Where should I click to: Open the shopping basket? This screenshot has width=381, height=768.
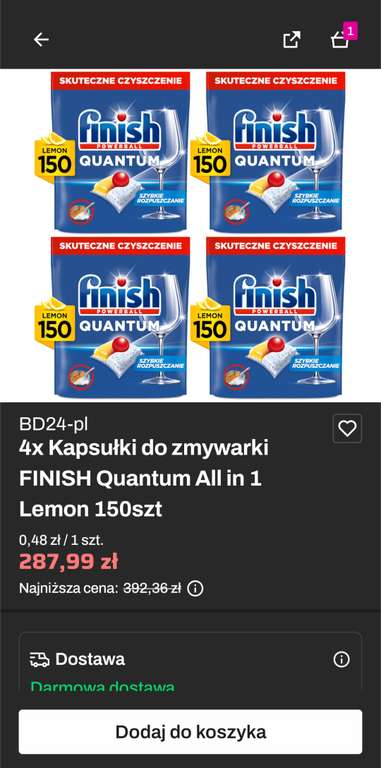tap(340, 40)
